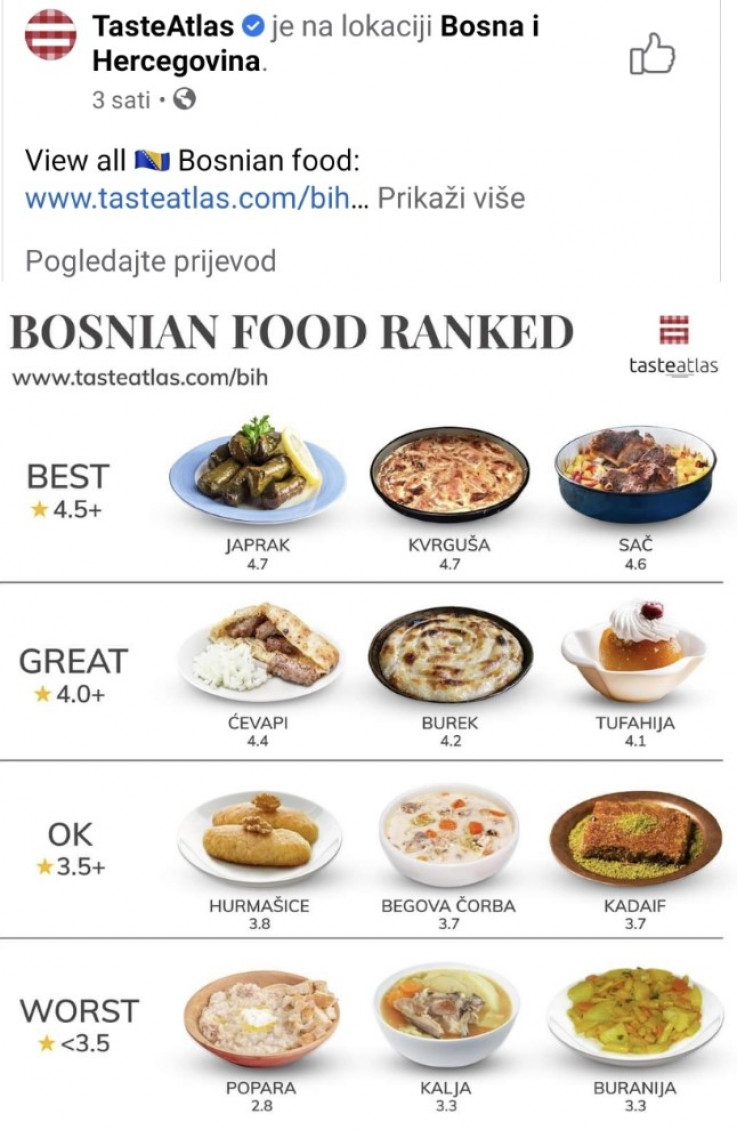Viewport: 737px width, 1130px height.
Task: Expand post text with Prikaži više
Action: tap(450, 198)
